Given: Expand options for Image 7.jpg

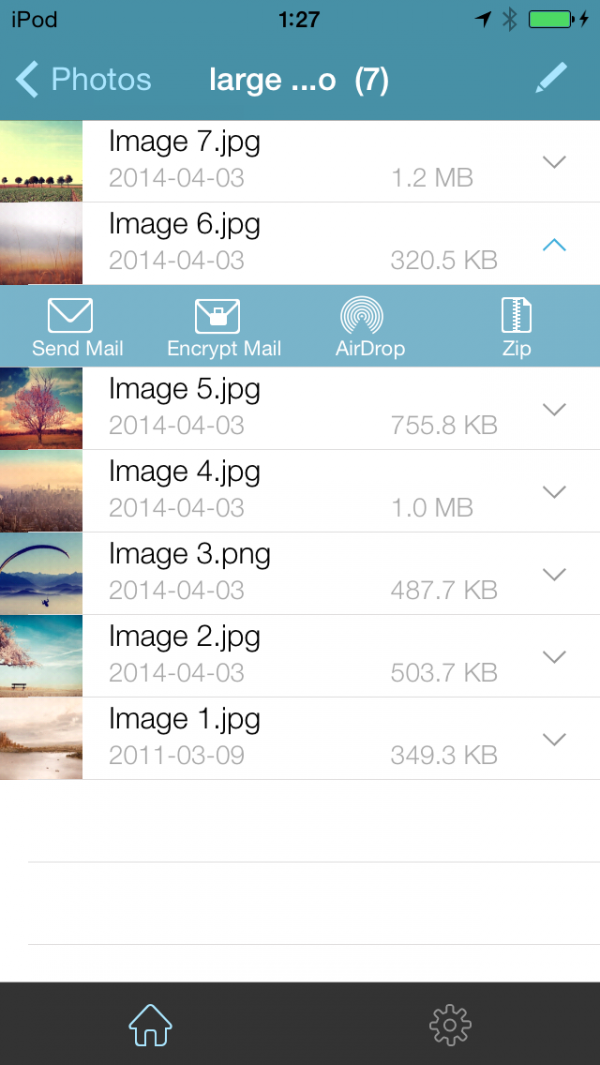Looking at the screenshot, I should [554, 162].
